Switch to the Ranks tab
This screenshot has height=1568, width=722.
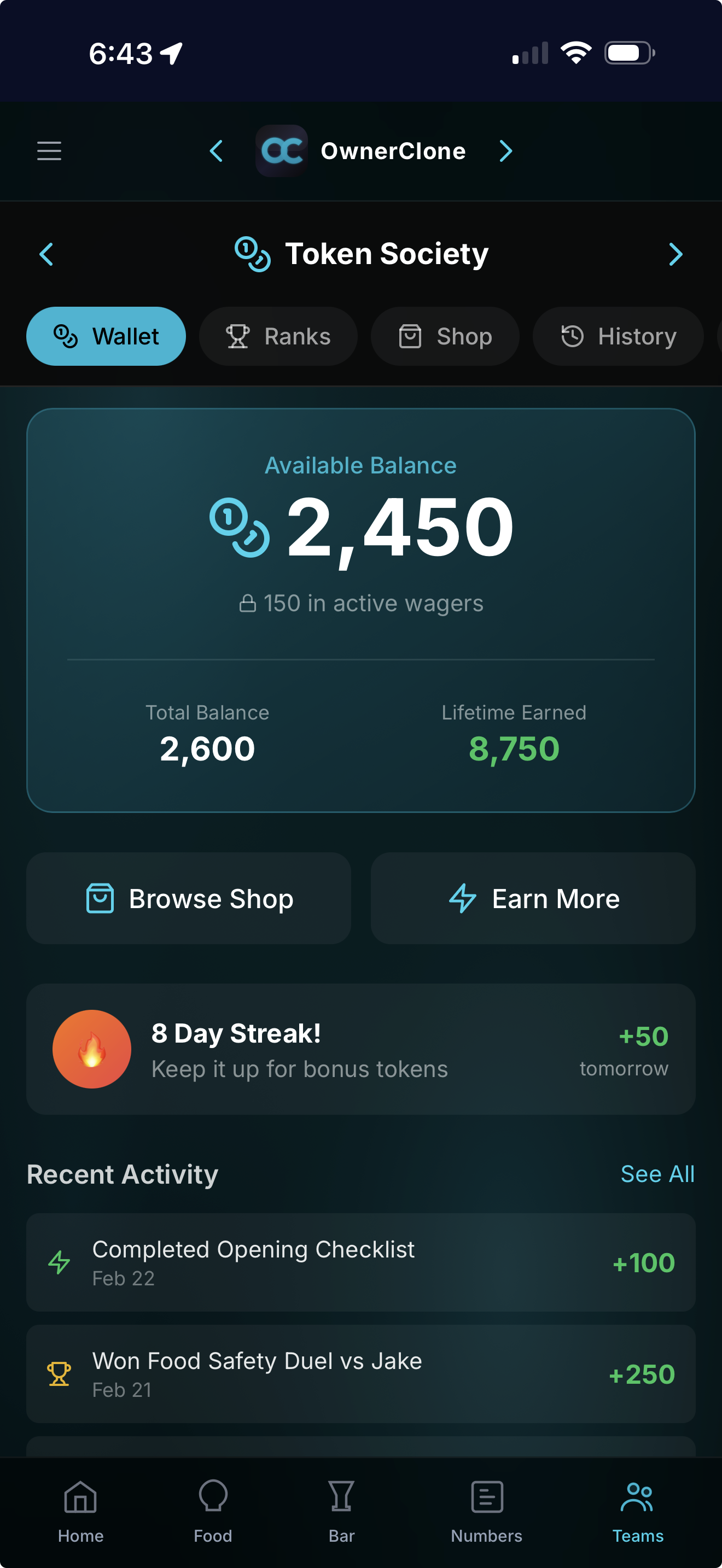pos(278,336)
